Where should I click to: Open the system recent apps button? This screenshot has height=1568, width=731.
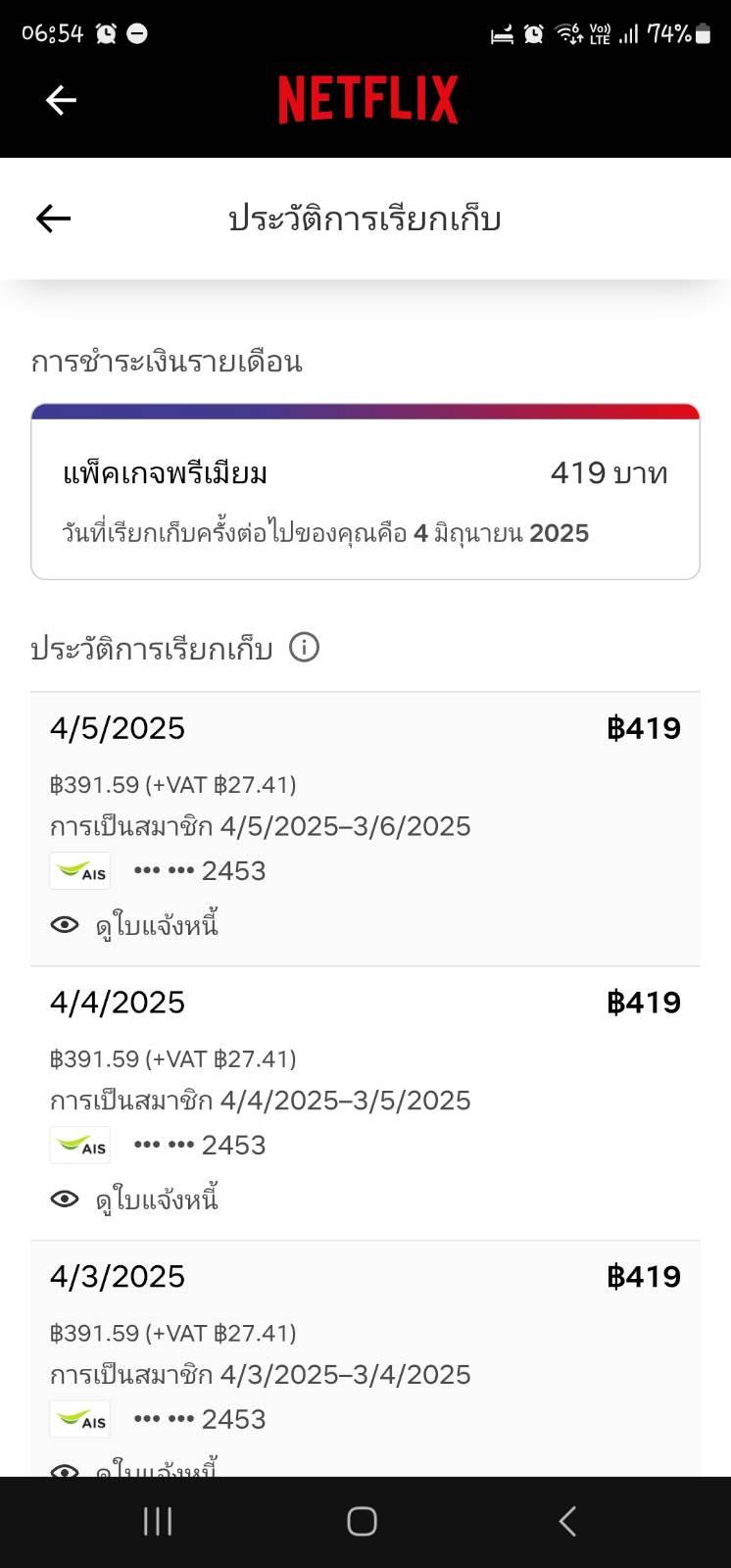click(158, 1521)
